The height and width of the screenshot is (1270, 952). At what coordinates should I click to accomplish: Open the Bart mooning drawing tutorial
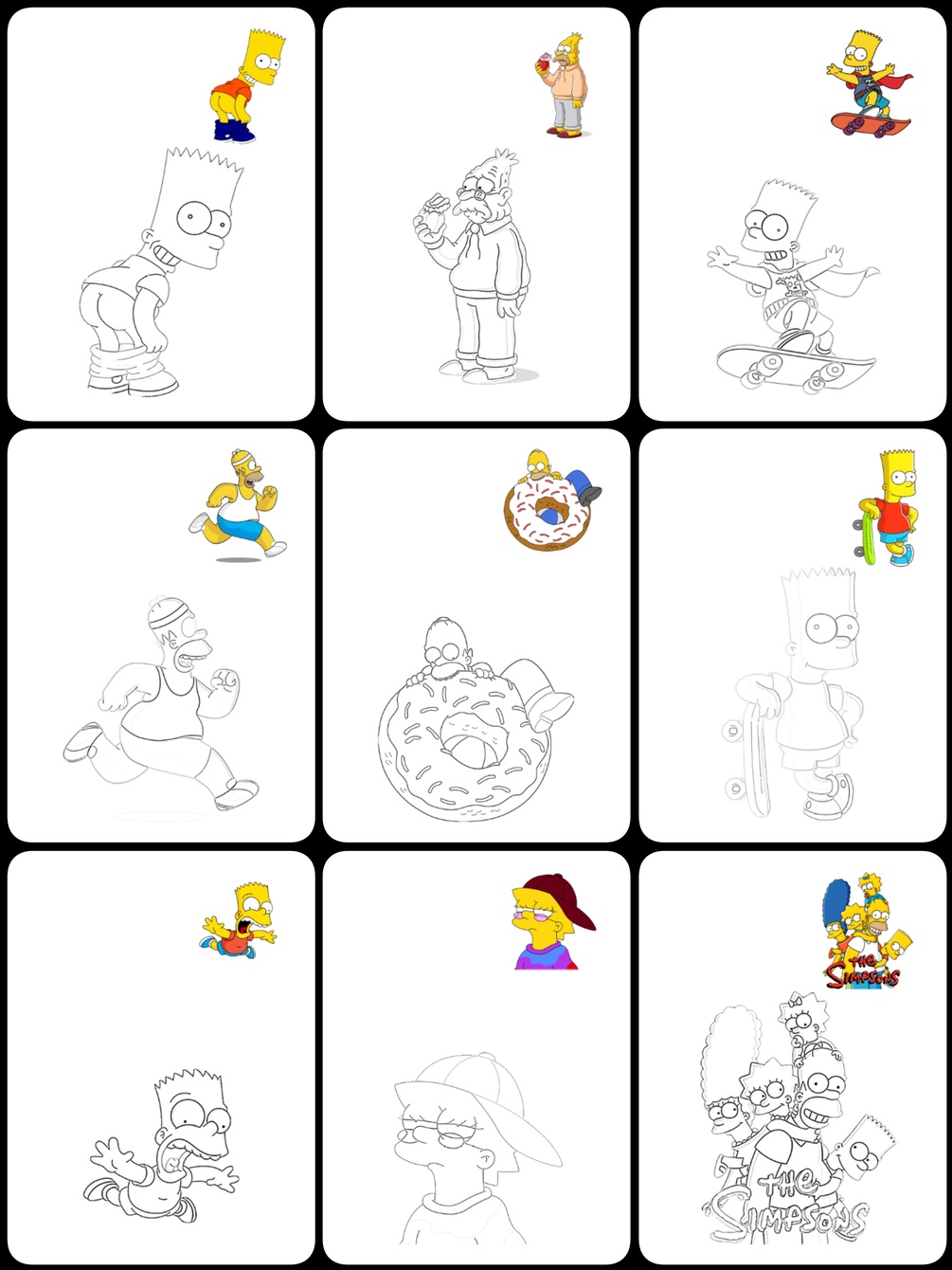[x=161, y=214]
